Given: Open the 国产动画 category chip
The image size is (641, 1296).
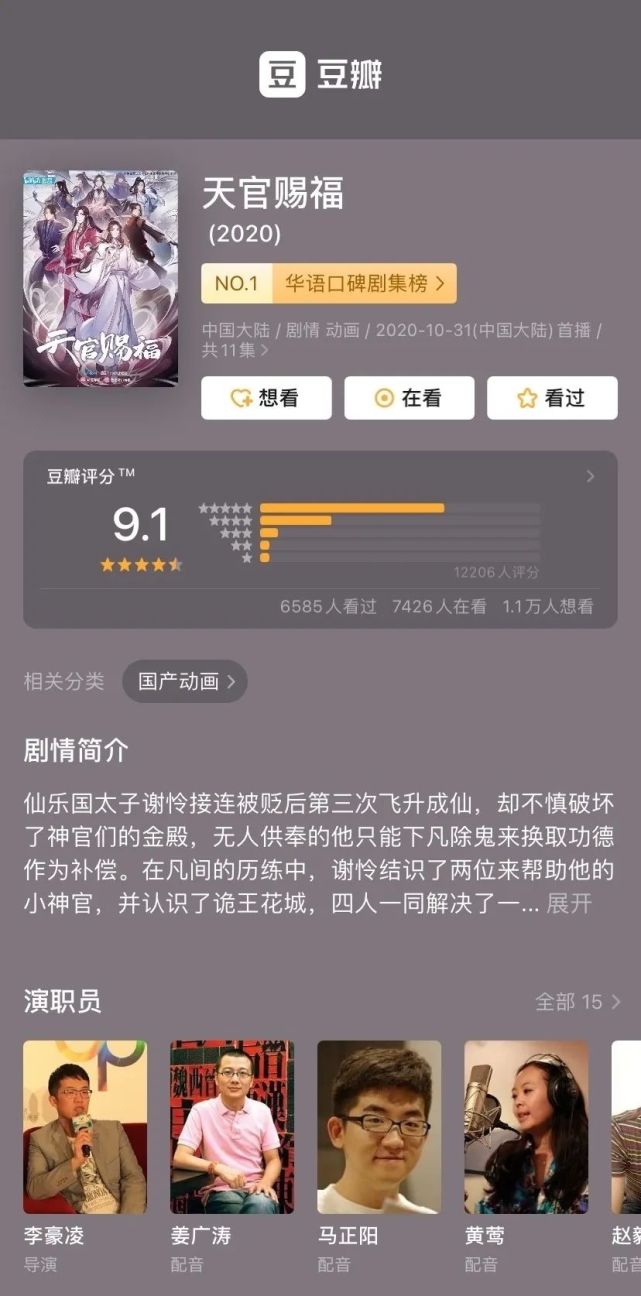Looking at the screenshot, I should [185, 682].
